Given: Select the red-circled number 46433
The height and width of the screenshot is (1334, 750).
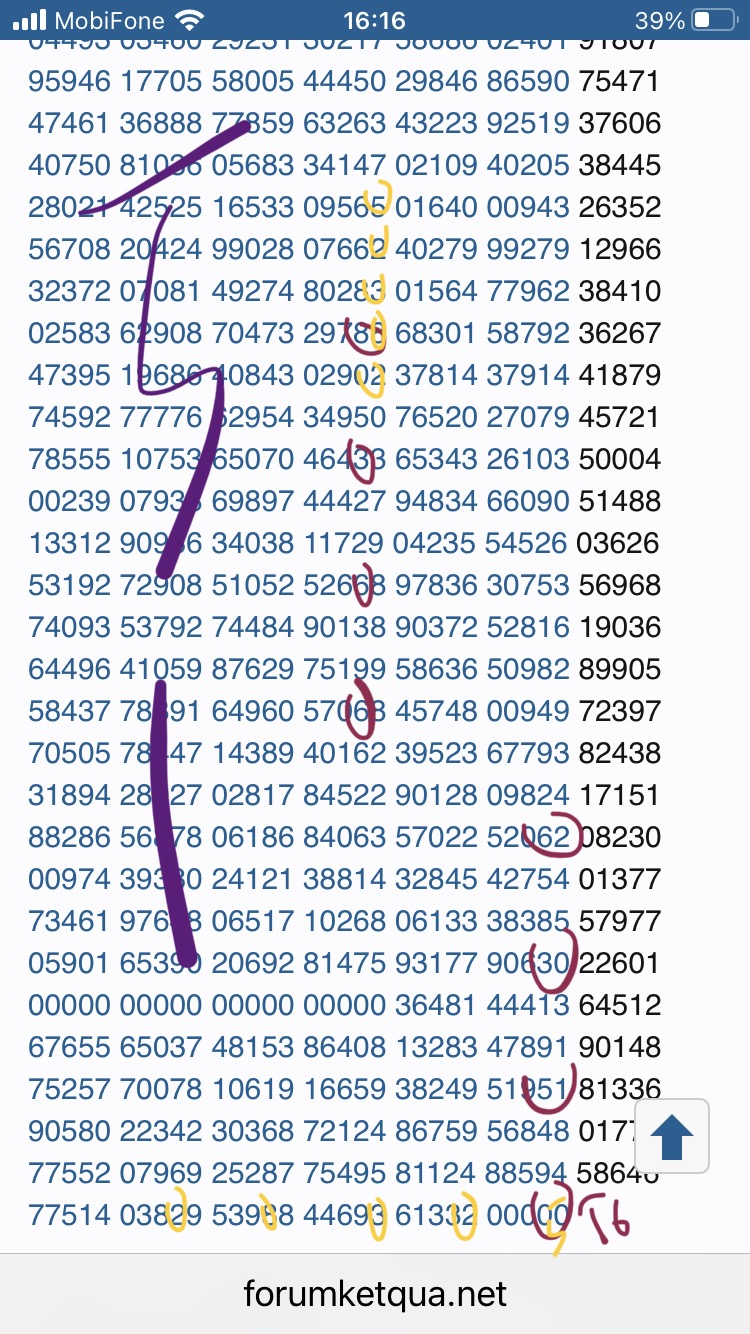Looking at the screenshot, I should (342, 459).
